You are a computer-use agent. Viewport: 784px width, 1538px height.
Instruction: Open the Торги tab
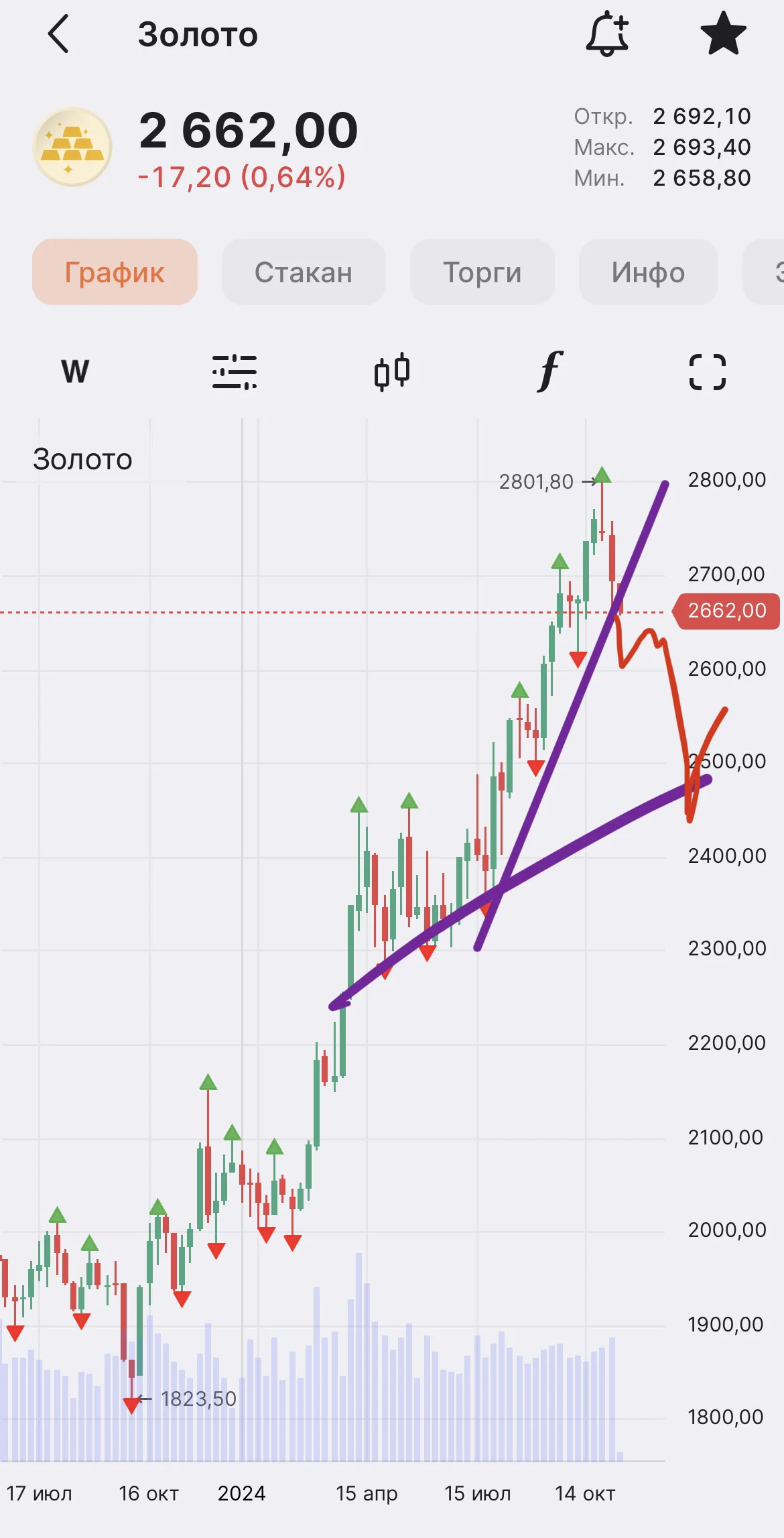(x=482, y=272)
